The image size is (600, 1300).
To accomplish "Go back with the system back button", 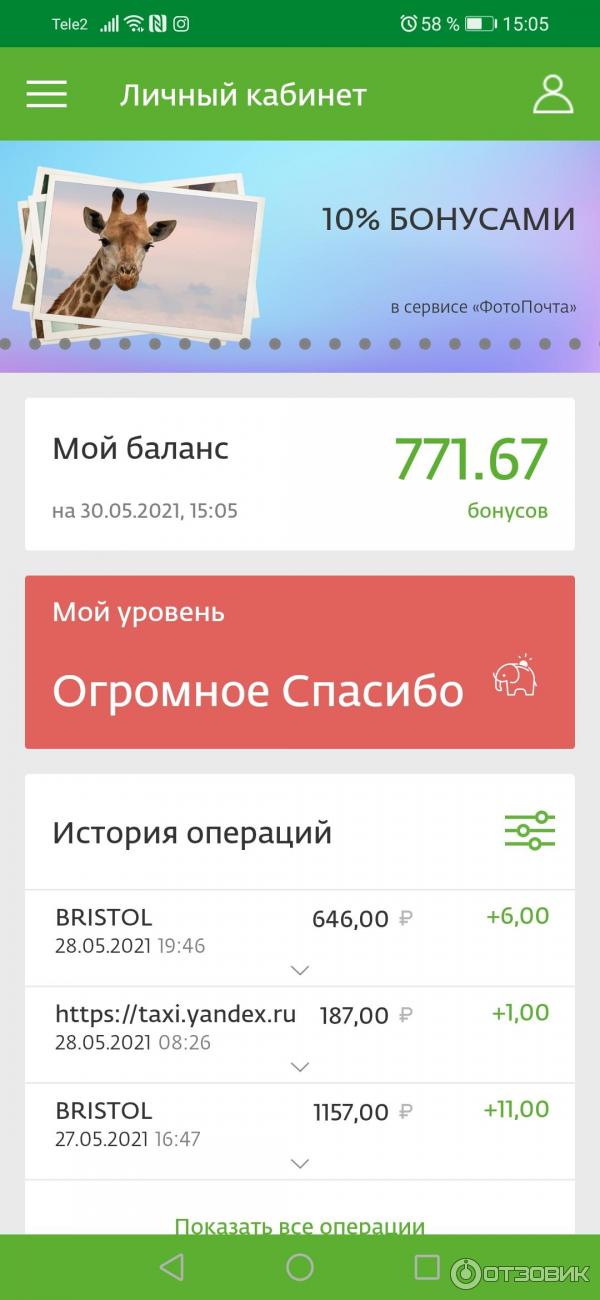I will tap(172, 1268).
